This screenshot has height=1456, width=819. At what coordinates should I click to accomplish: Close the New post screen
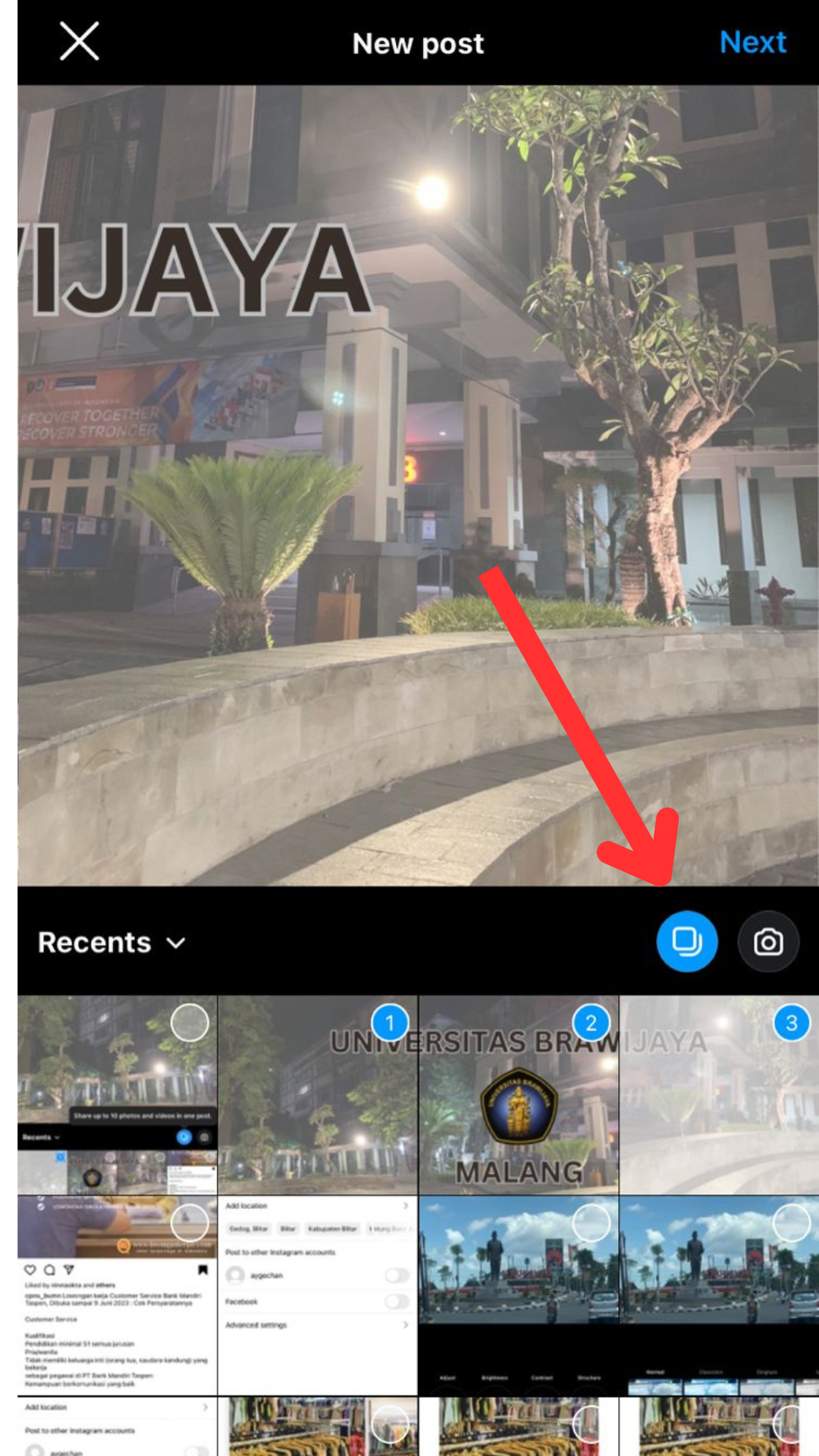[x=79, y=41]
